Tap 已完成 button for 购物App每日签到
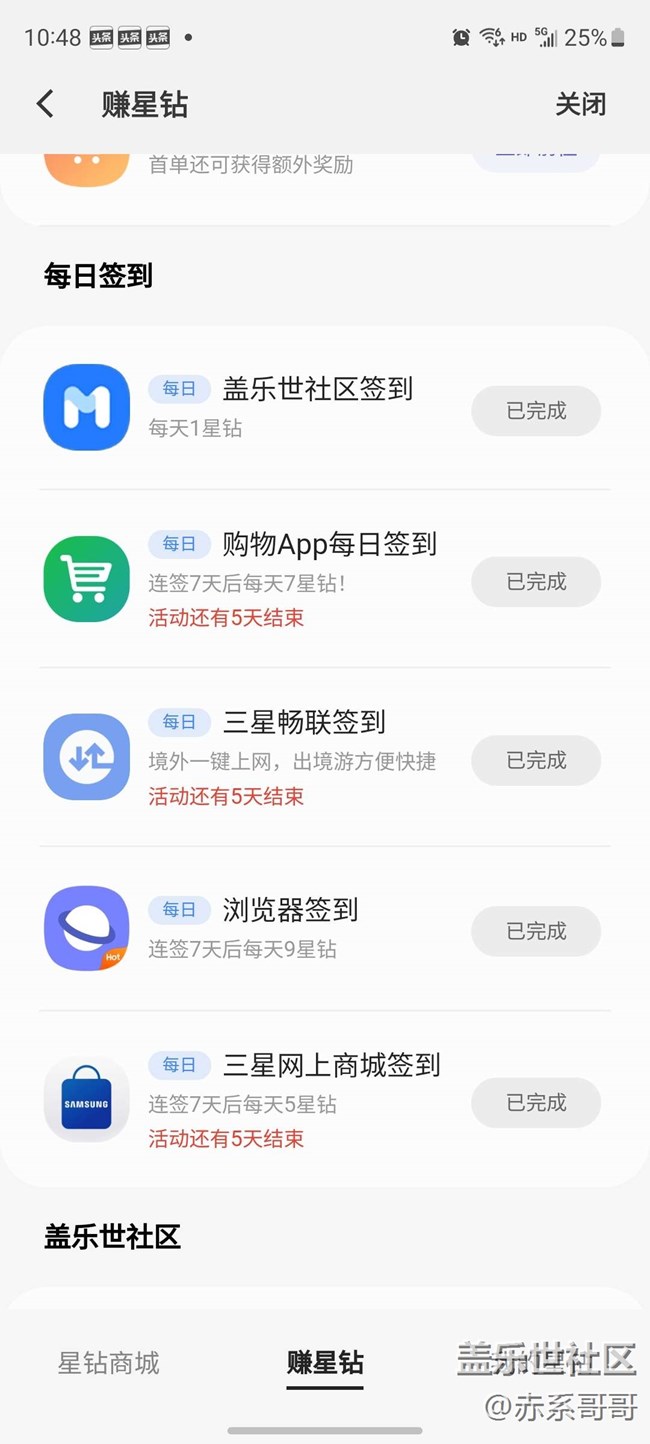The image size is (650, 1444). click(x=536, y=582)
